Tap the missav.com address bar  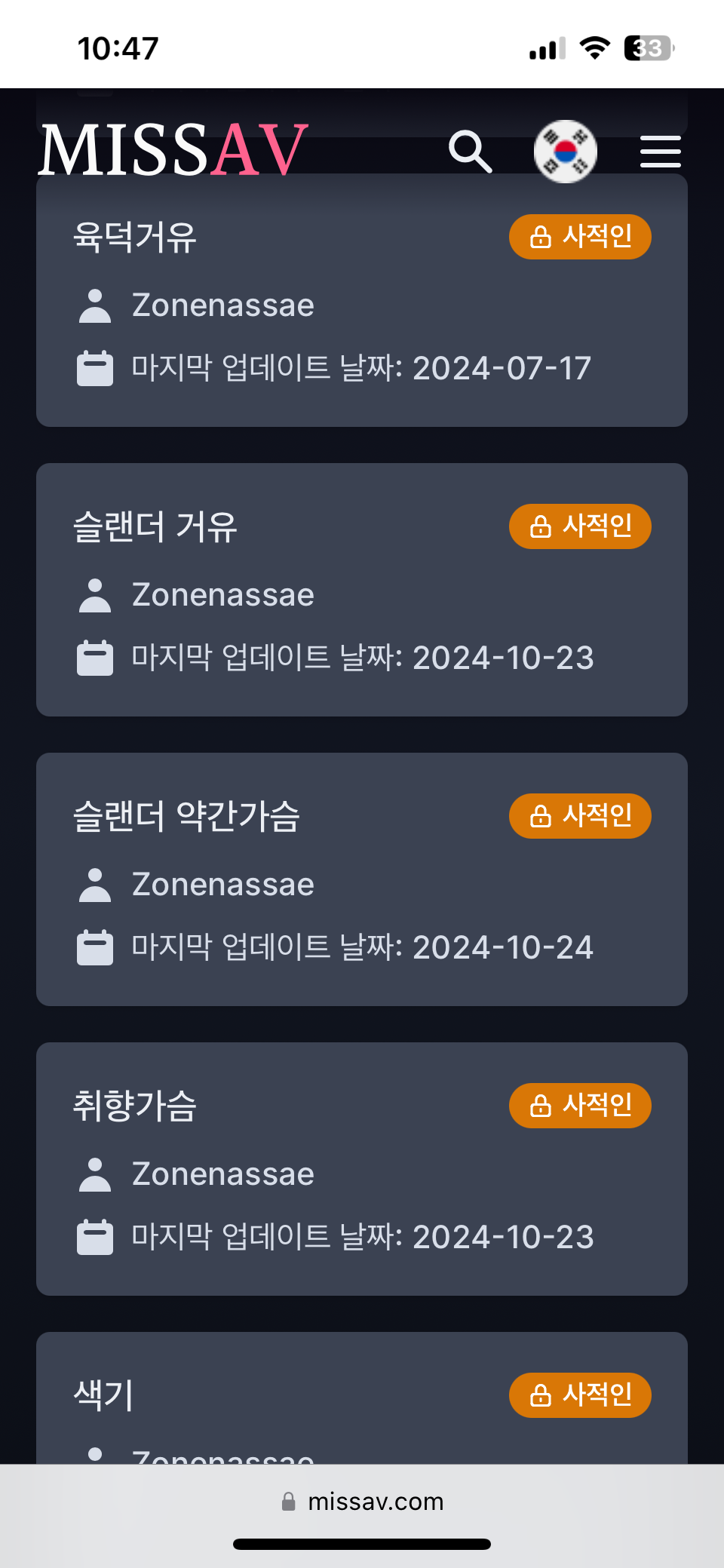[362, 1502]
